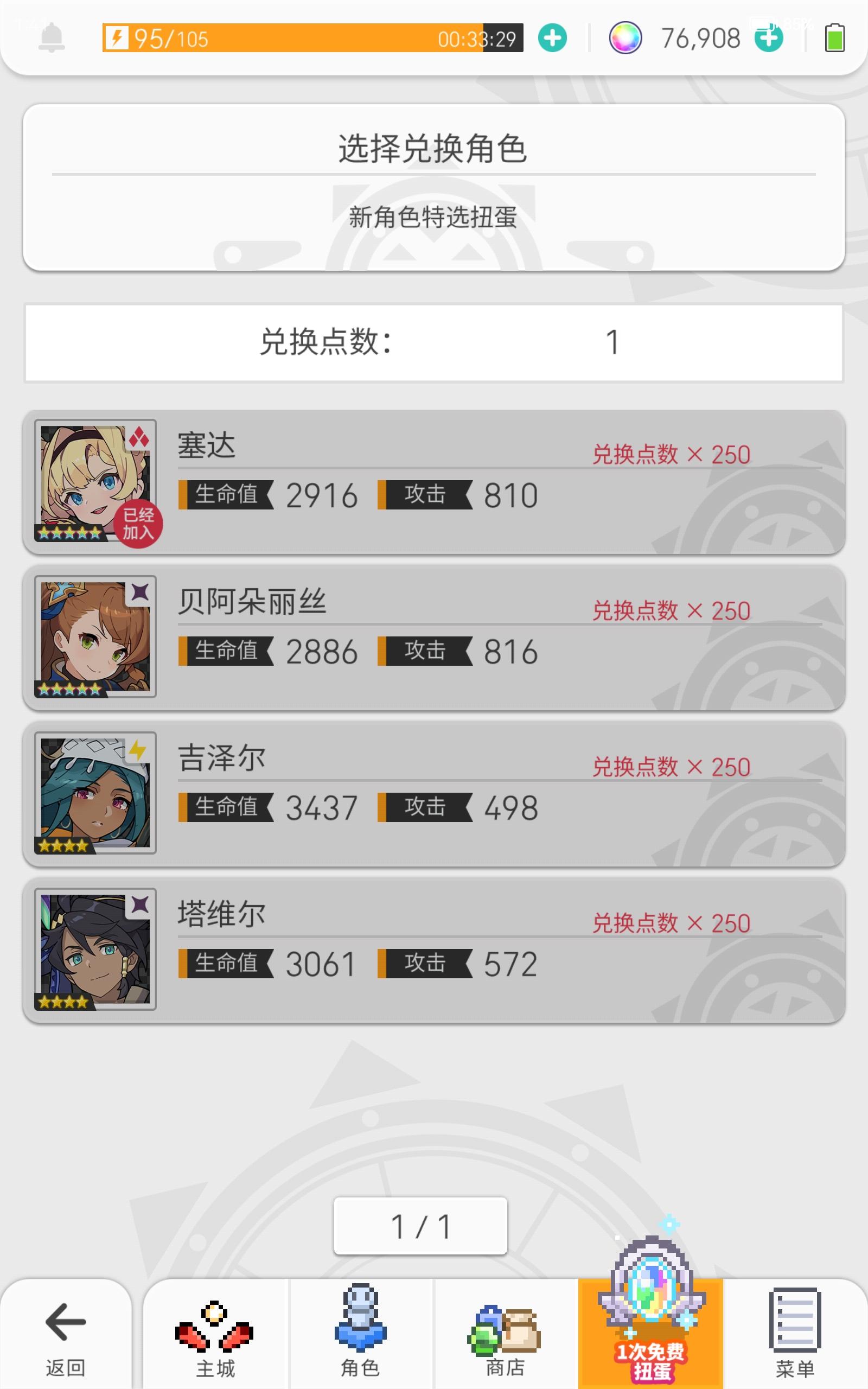Open the 新角色特选扭蛋 banner selector

point(434,219)
